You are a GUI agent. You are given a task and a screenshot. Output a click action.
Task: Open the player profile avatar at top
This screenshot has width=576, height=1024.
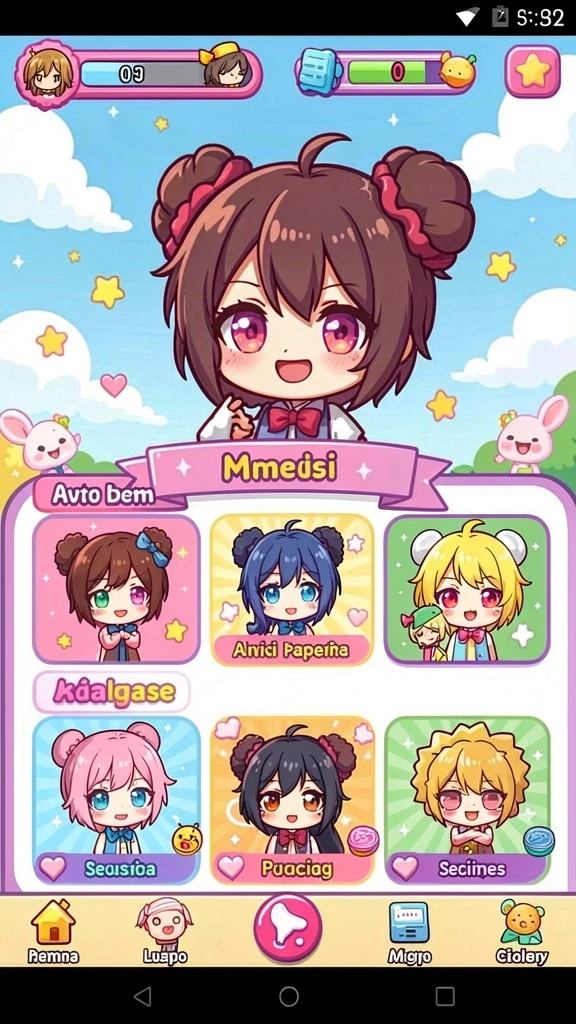(46, 72)
